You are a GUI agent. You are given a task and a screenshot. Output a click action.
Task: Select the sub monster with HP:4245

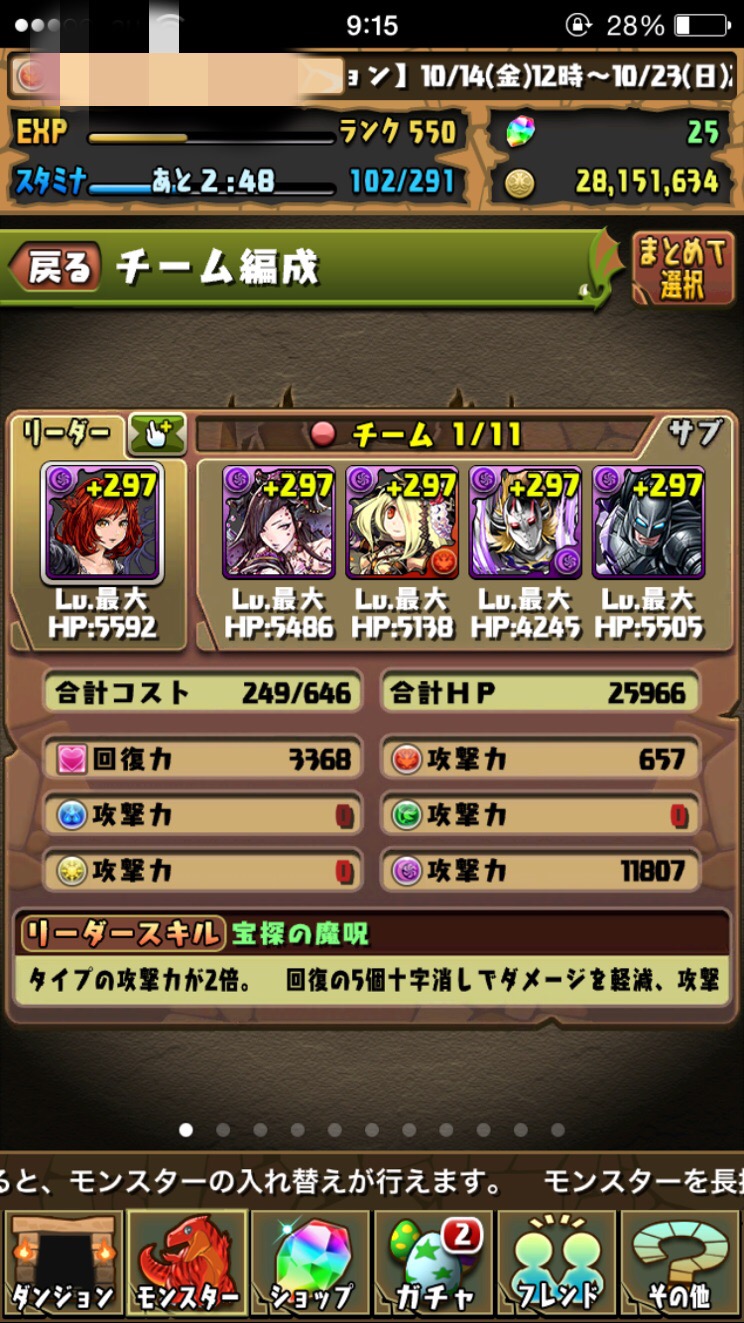click(526, 523)
